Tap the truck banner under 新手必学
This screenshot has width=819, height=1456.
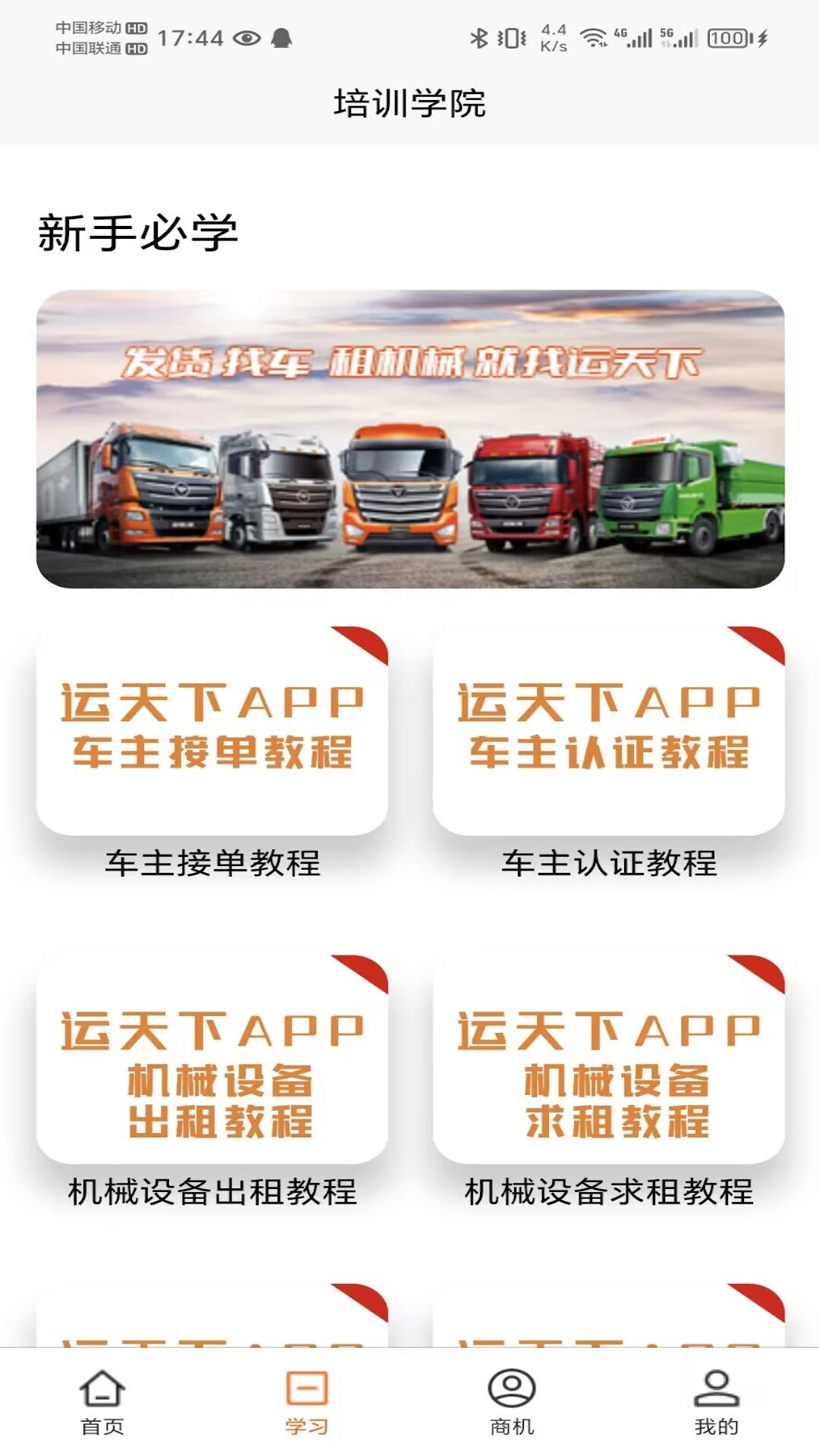410,438
